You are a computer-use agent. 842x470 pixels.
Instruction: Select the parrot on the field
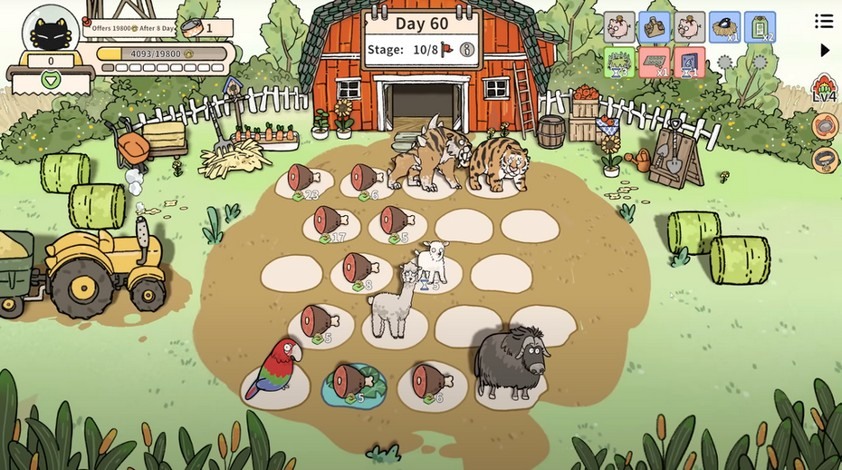click(x=272, y=372)
